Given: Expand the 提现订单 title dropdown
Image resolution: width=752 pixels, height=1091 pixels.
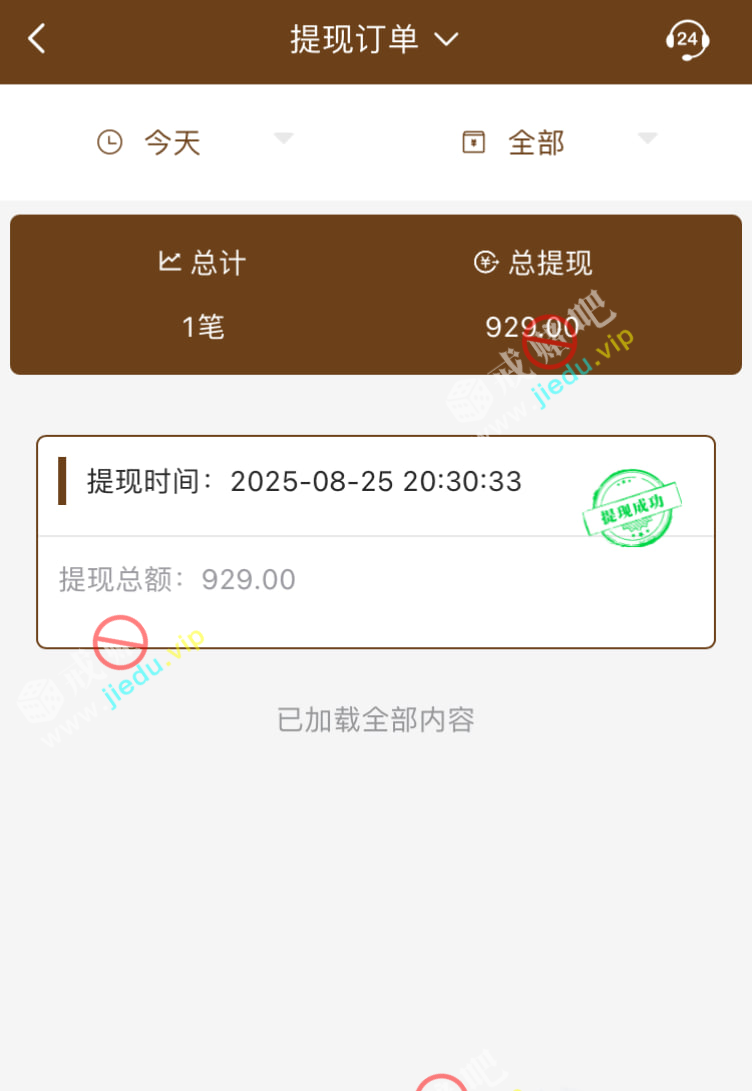Looking at the screenshot, I should [374, 40].
